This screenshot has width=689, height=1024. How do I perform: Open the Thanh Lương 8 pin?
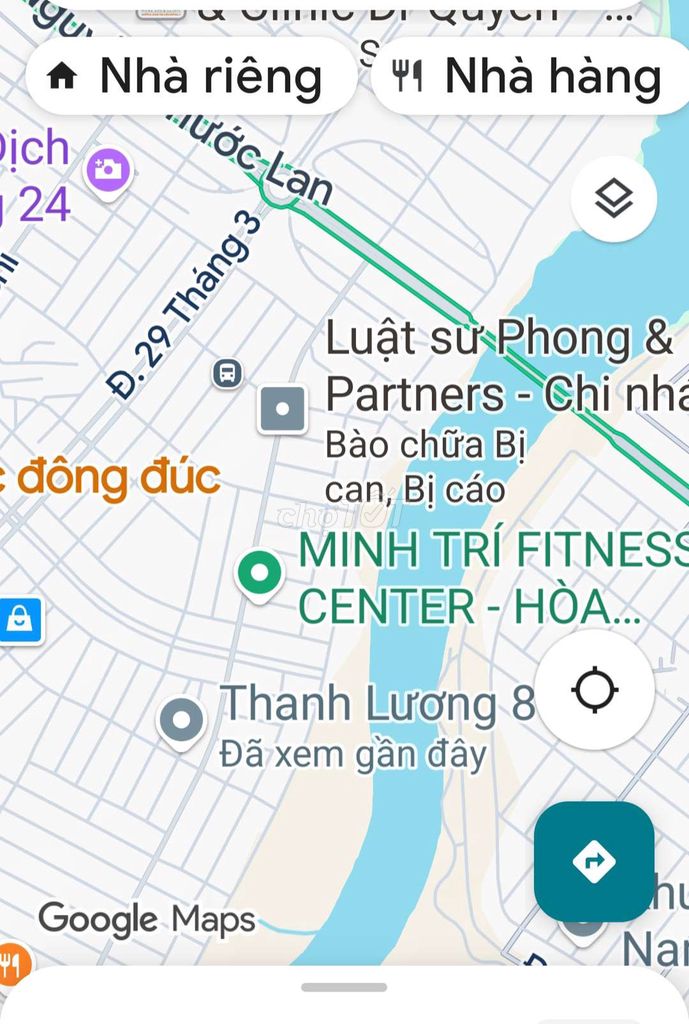coord(182,720)
